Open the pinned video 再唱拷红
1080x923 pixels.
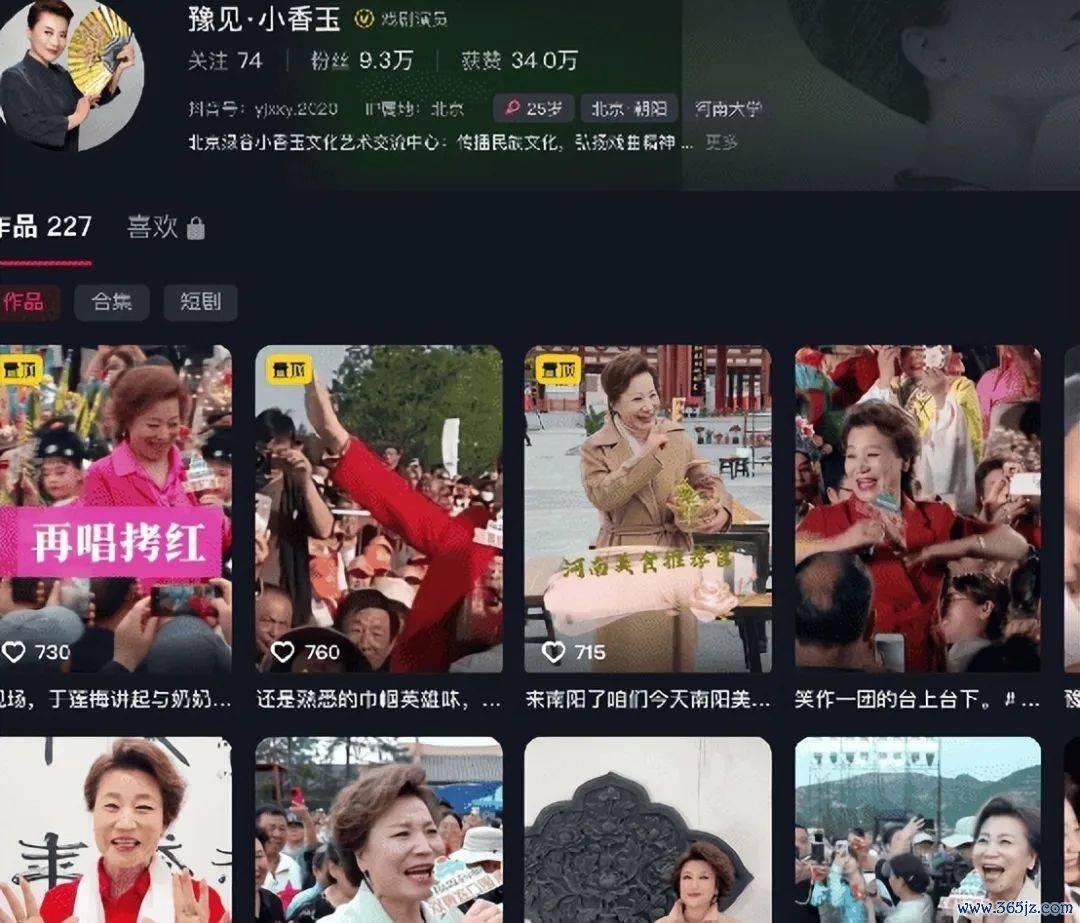click(x=115, y=508)
